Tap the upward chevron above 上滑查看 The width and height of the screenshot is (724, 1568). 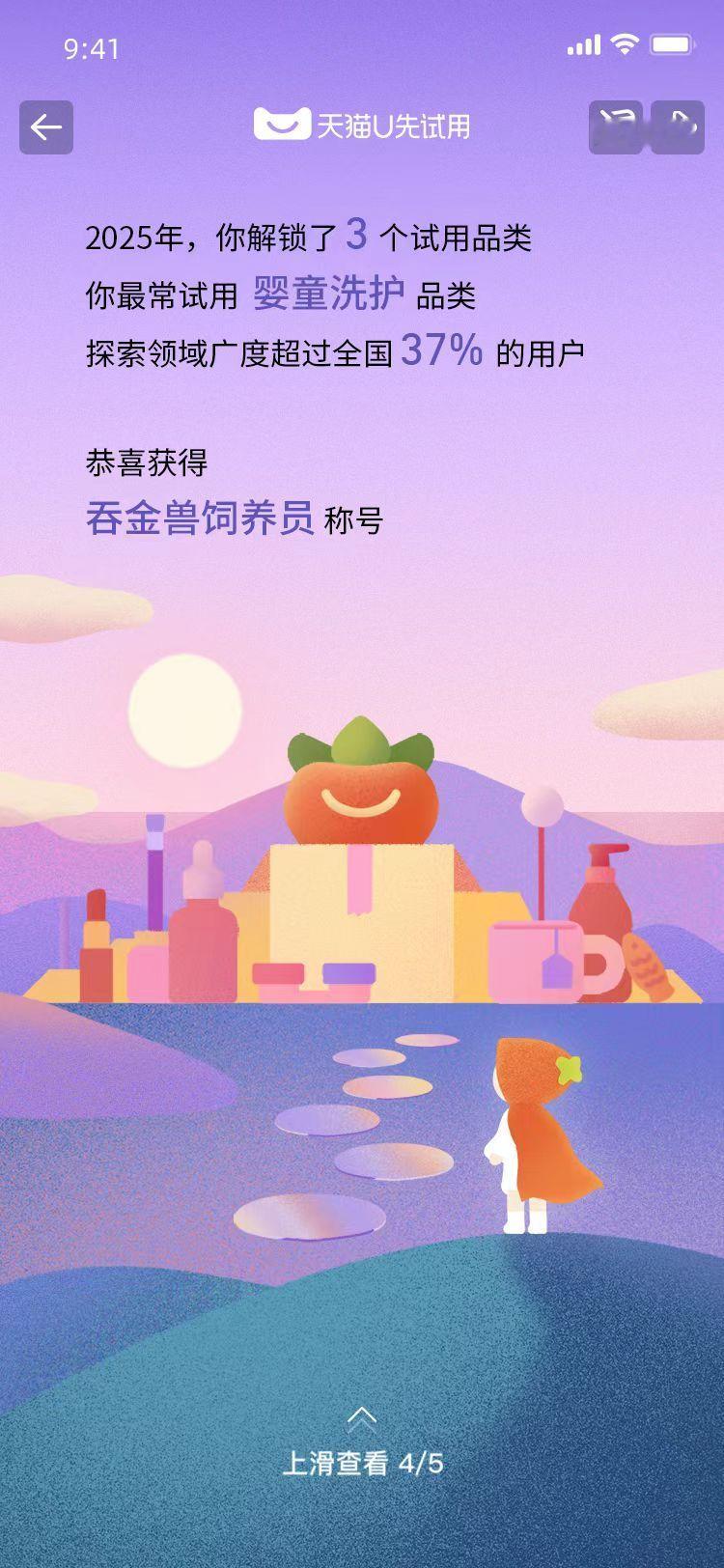tap(362, 1418)
